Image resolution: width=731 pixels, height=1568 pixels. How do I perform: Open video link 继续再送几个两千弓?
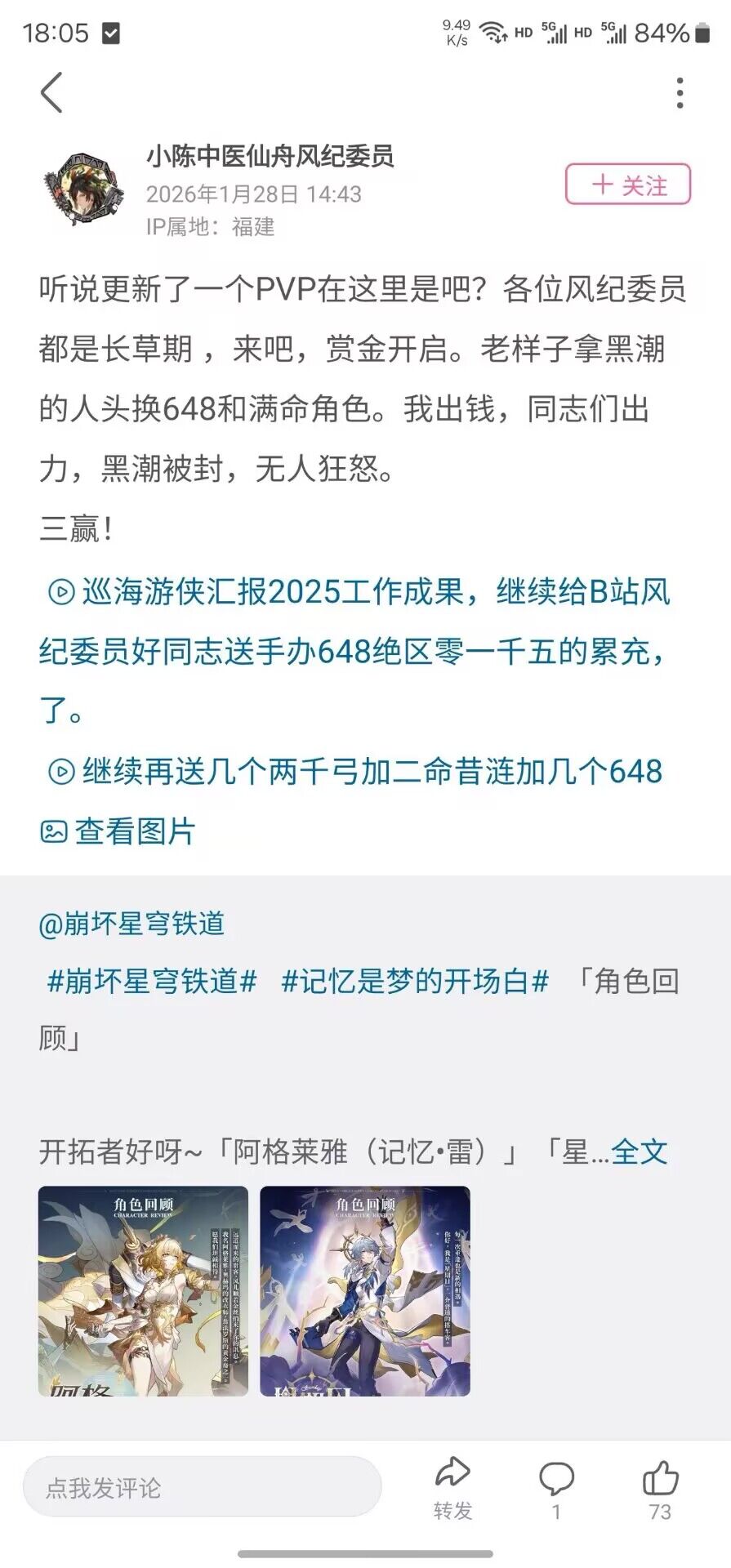point(356,772)
